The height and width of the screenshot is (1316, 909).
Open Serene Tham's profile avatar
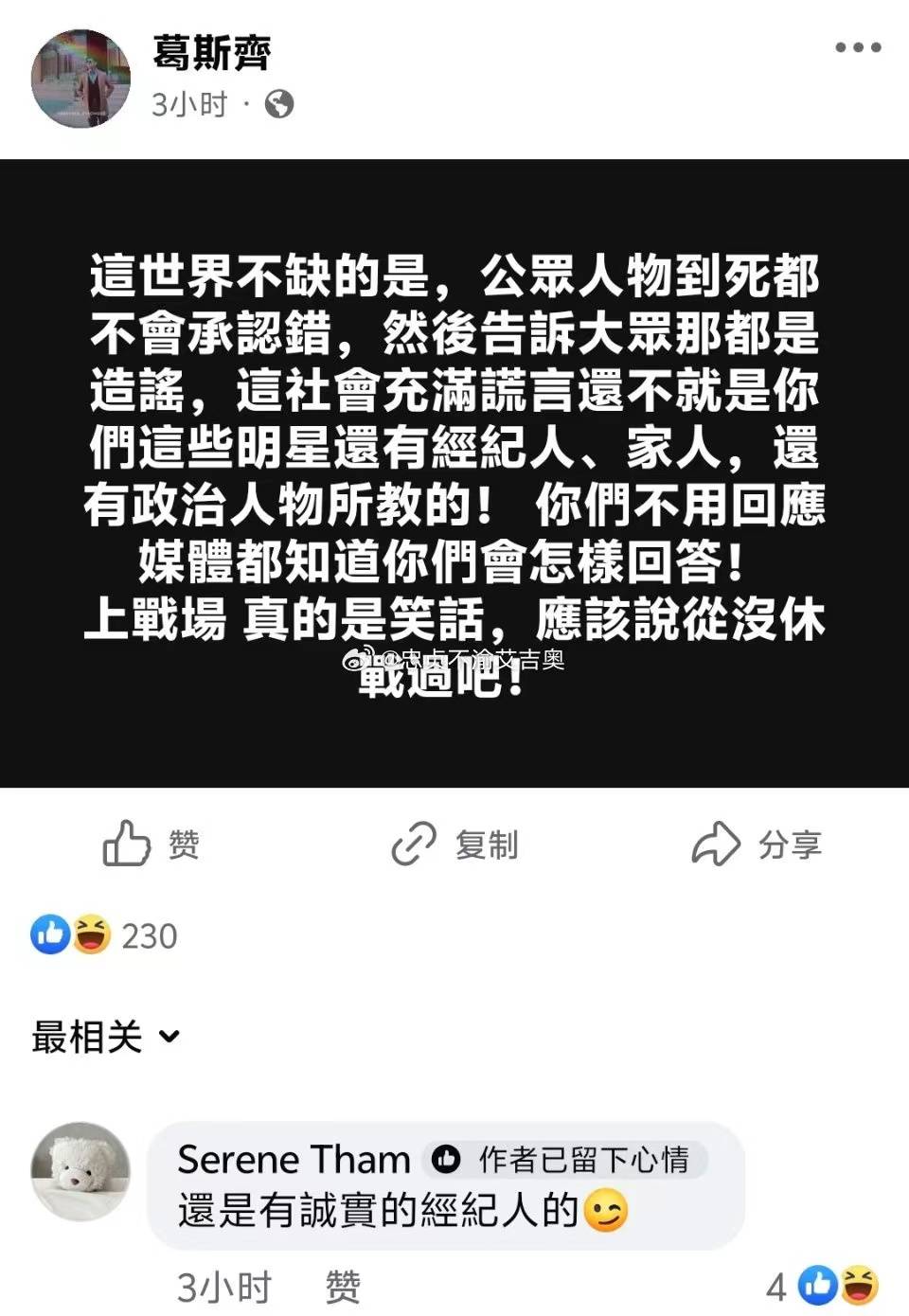80,1171
